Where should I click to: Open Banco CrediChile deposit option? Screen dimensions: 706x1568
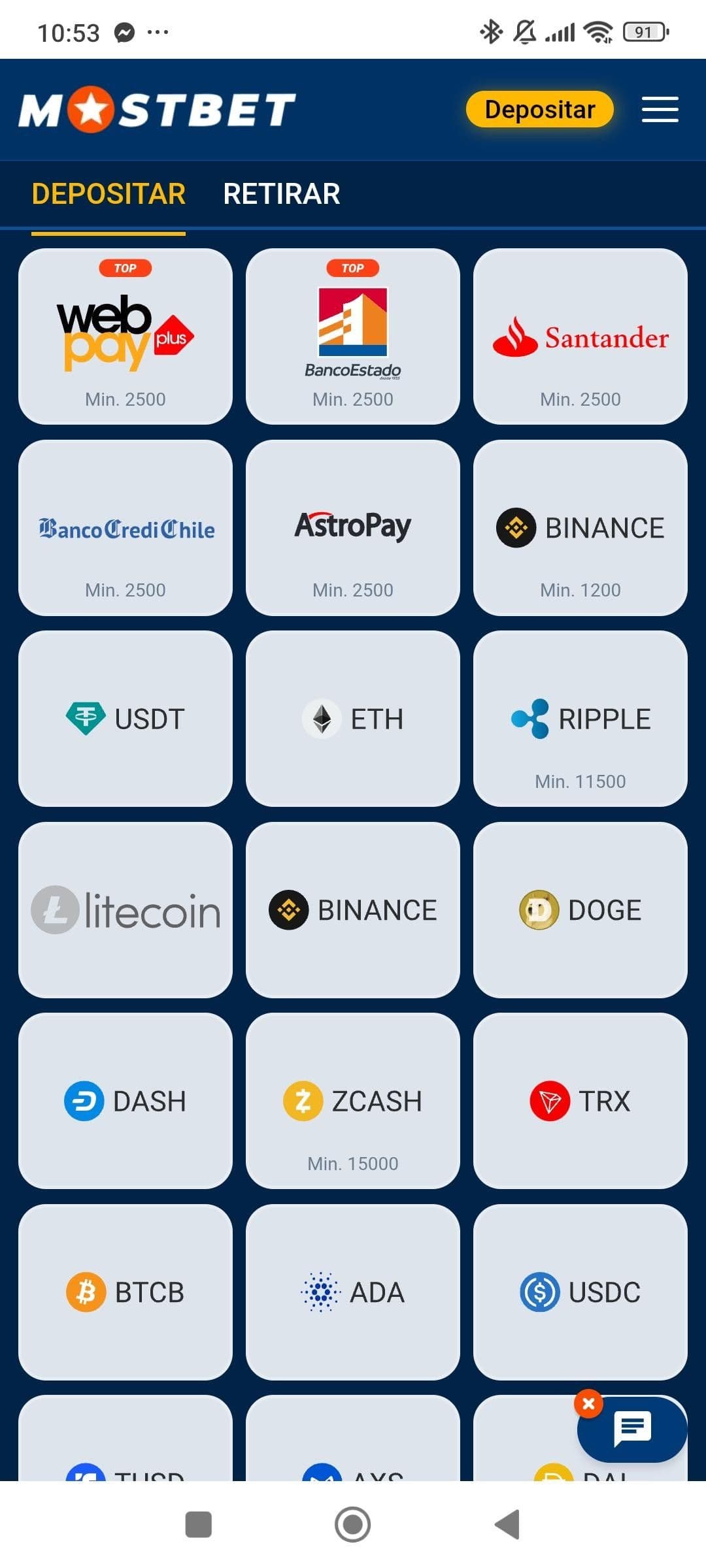coord(126,528)
